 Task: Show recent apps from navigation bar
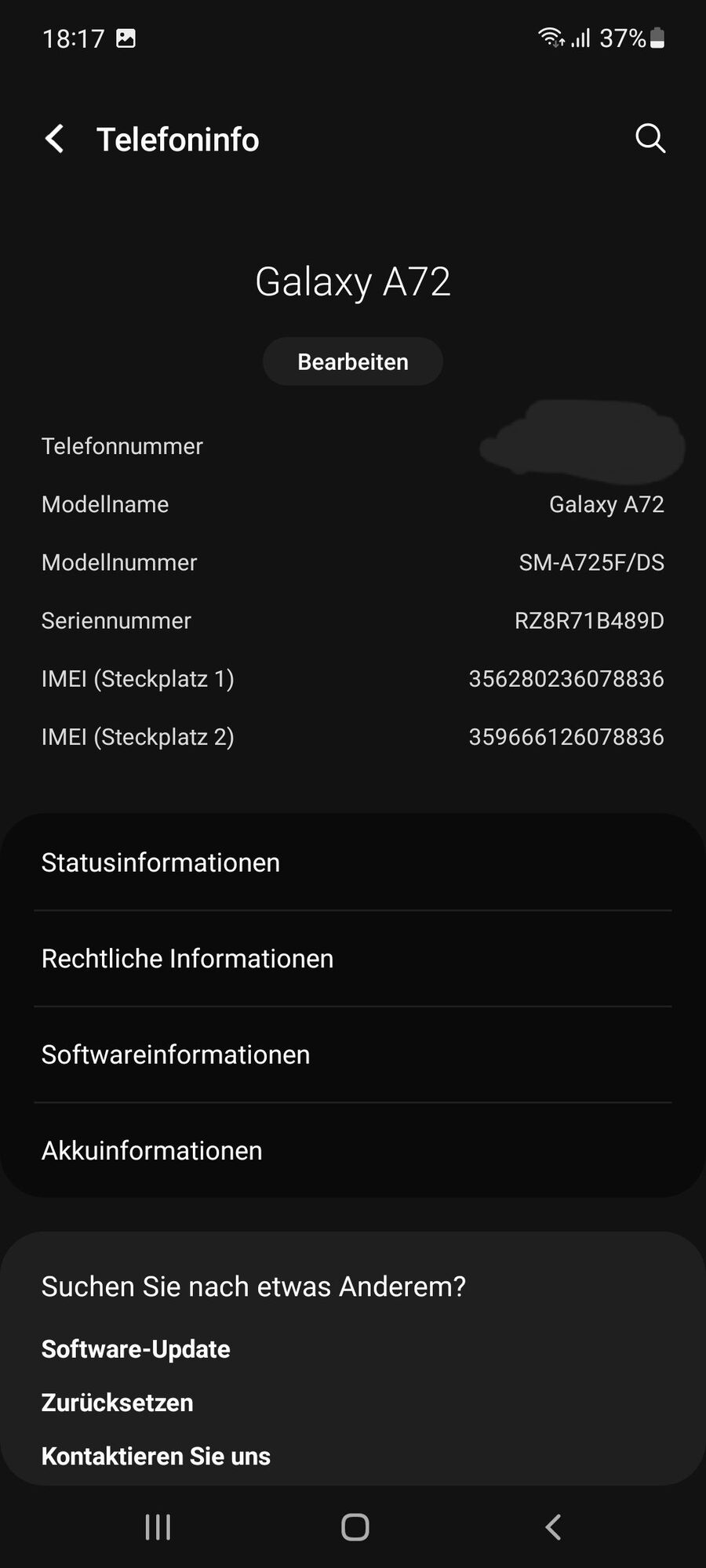158,1526
